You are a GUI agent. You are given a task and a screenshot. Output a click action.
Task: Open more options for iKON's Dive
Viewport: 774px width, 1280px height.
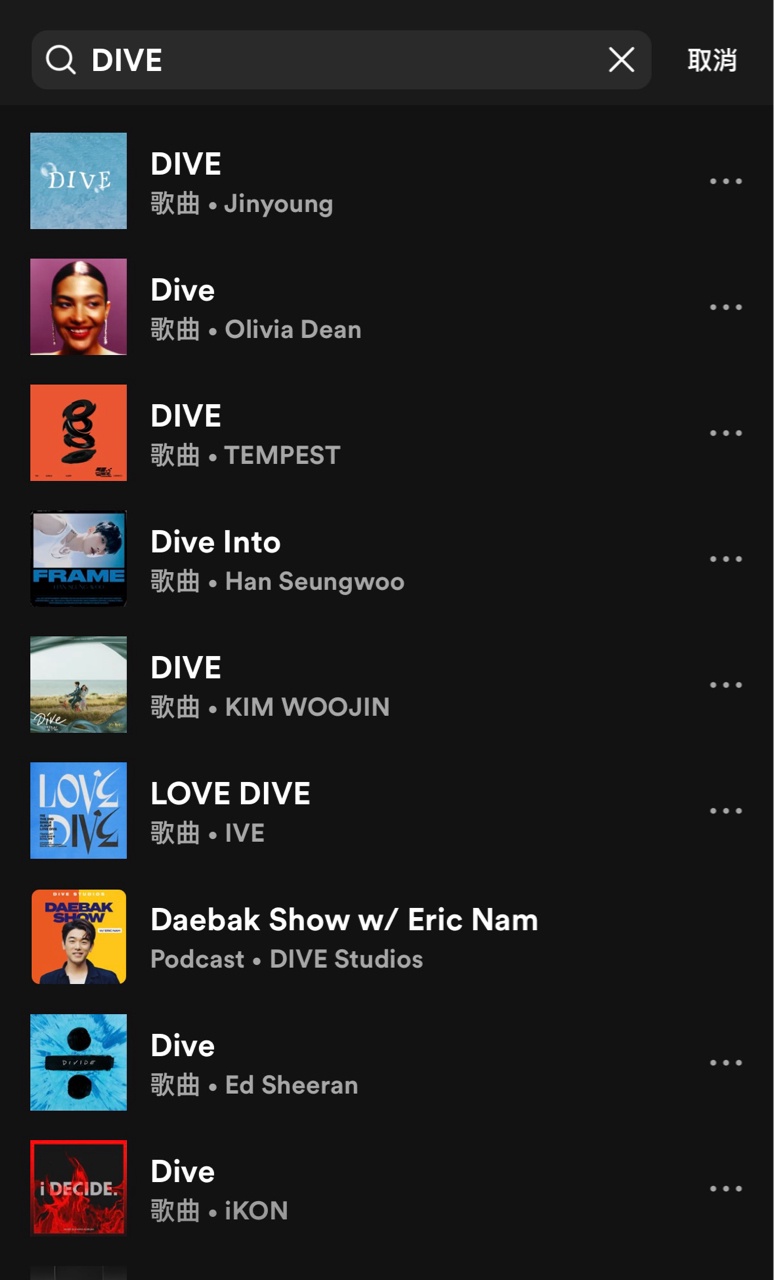725,1190
